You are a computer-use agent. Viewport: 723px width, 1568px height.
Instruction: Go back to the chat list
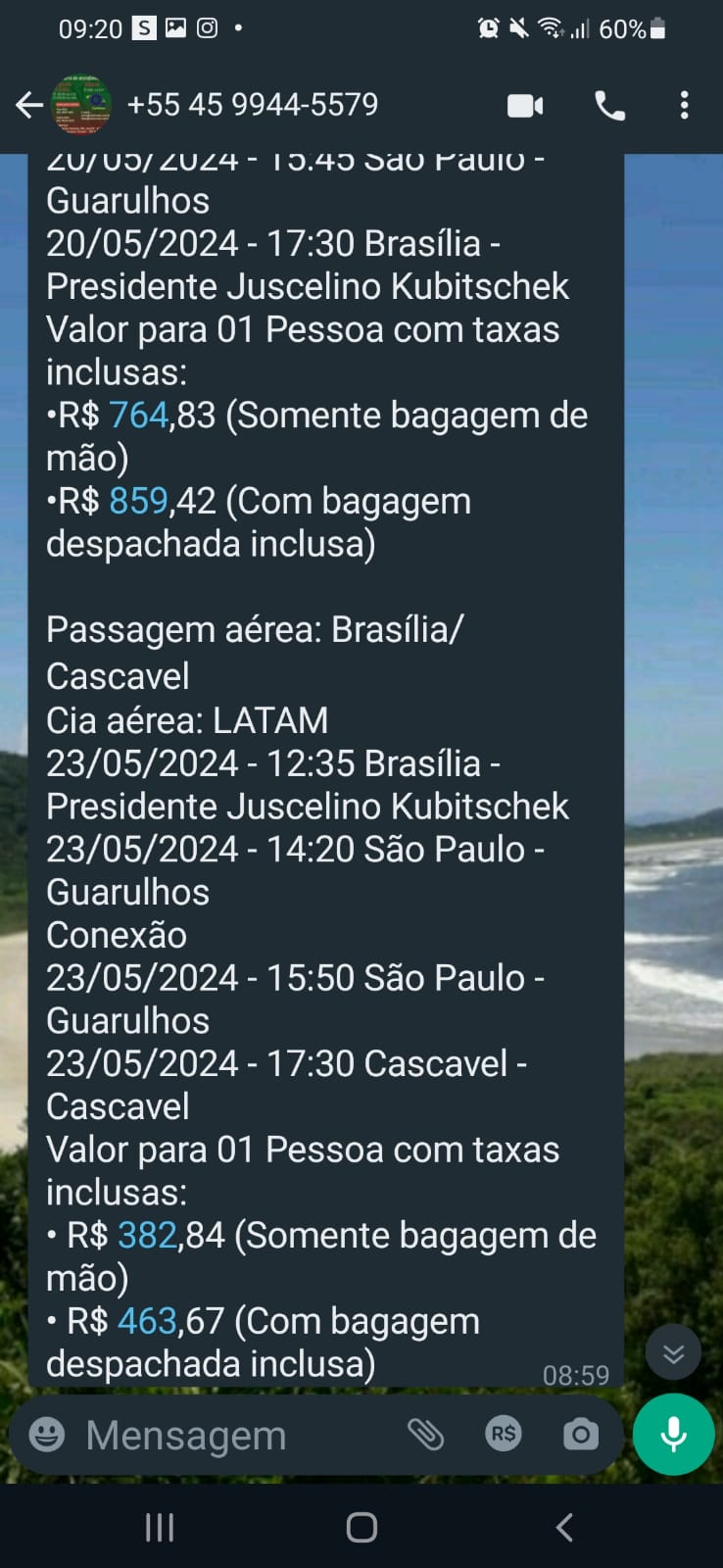click(29, 105)
